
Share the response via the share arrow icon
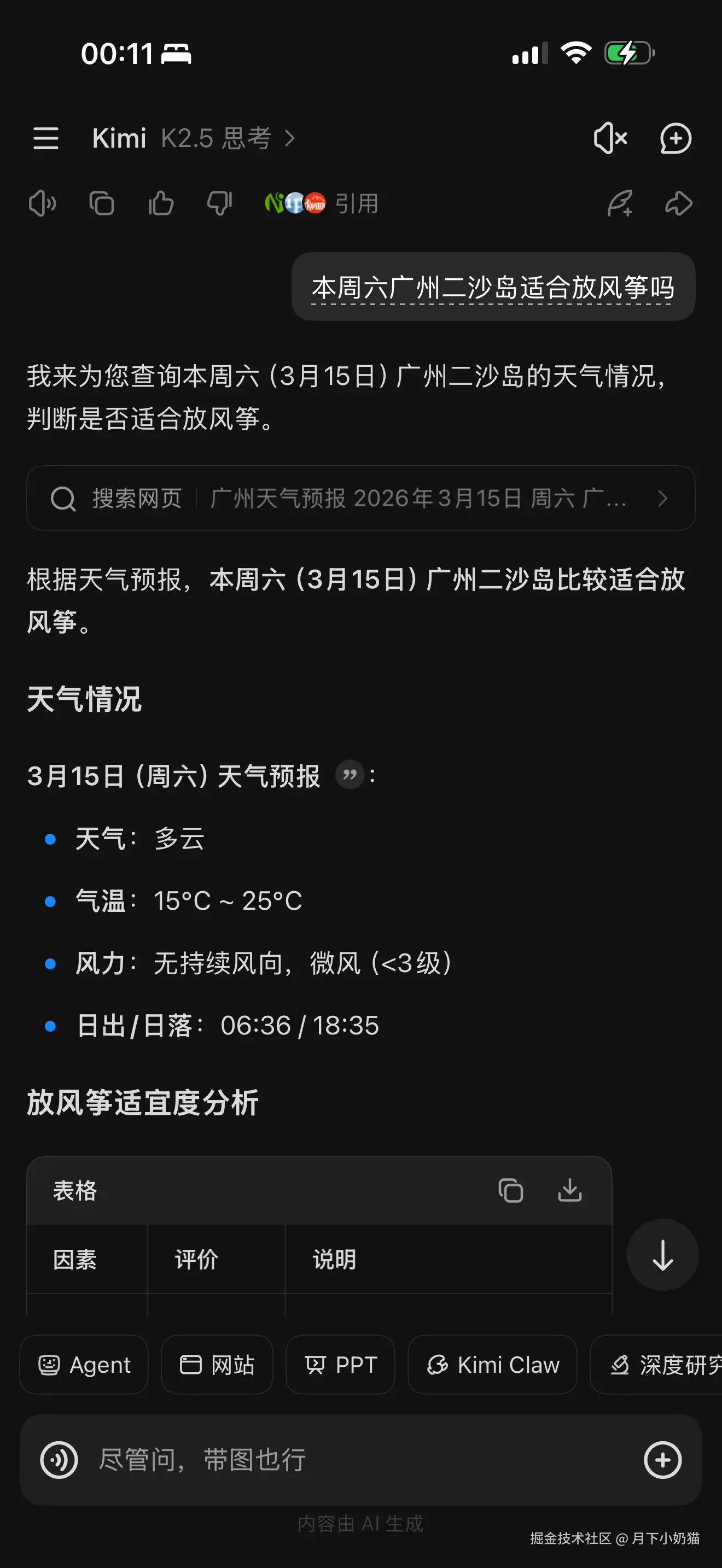click(678, 203)
